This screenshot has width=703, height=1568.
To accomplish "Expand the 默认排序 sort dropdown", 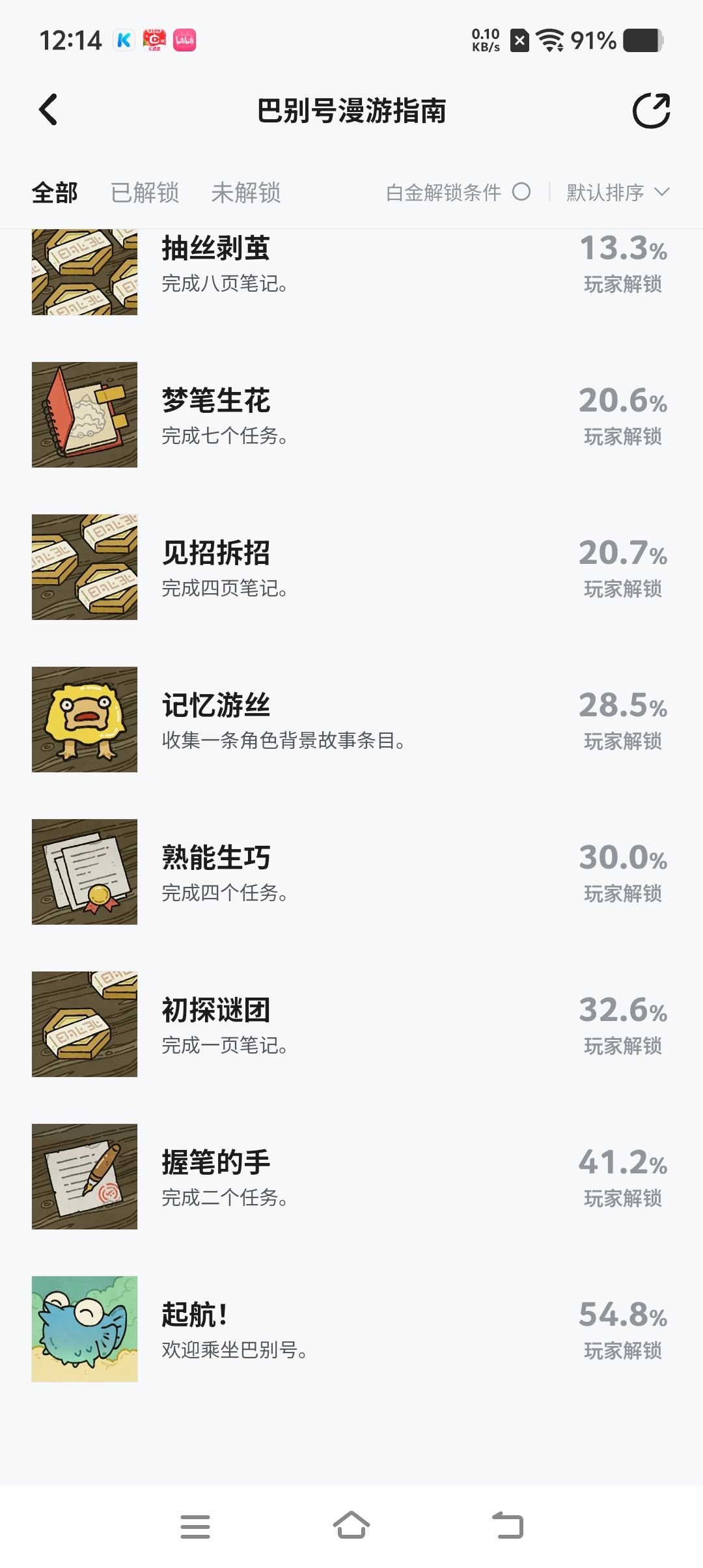I will 617,193.
